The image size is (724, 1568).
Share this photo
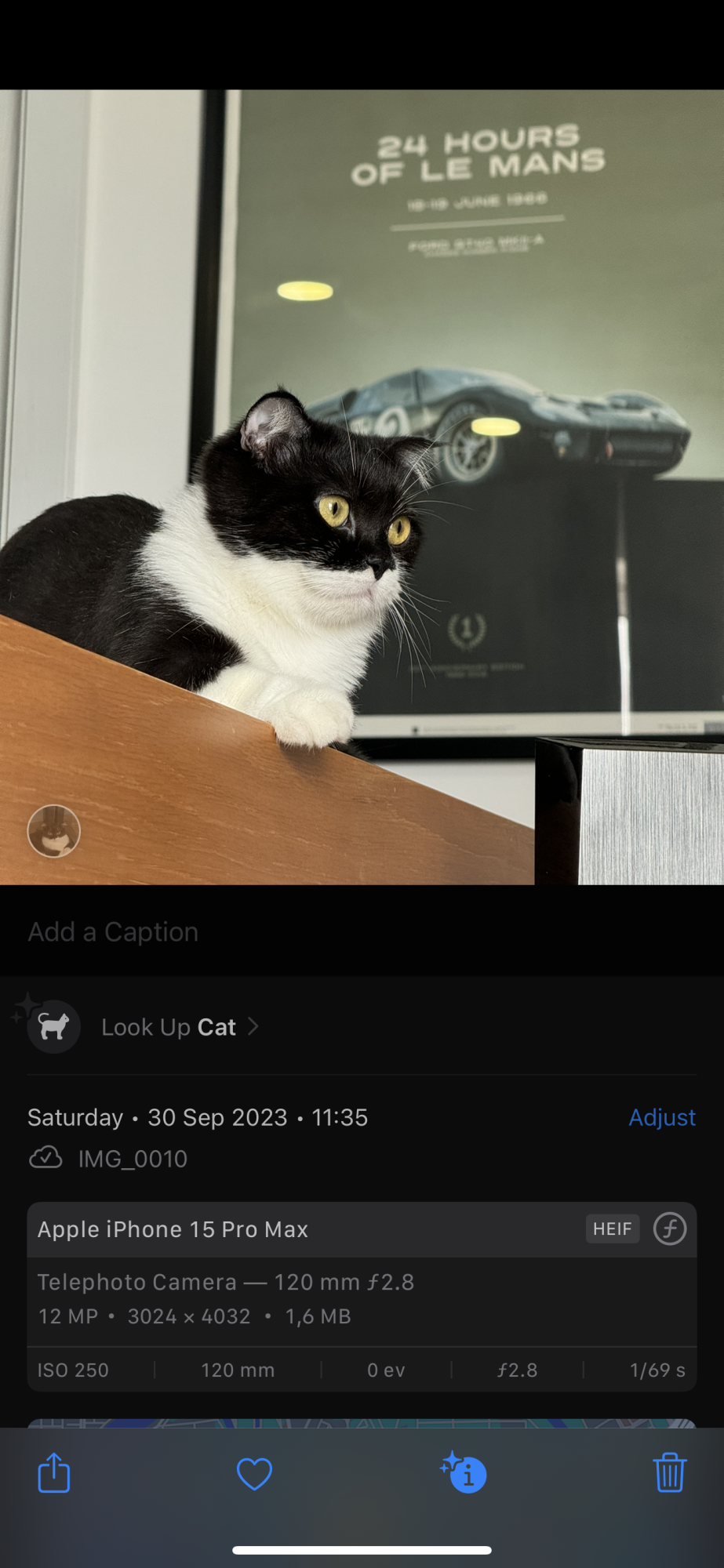54,1472
